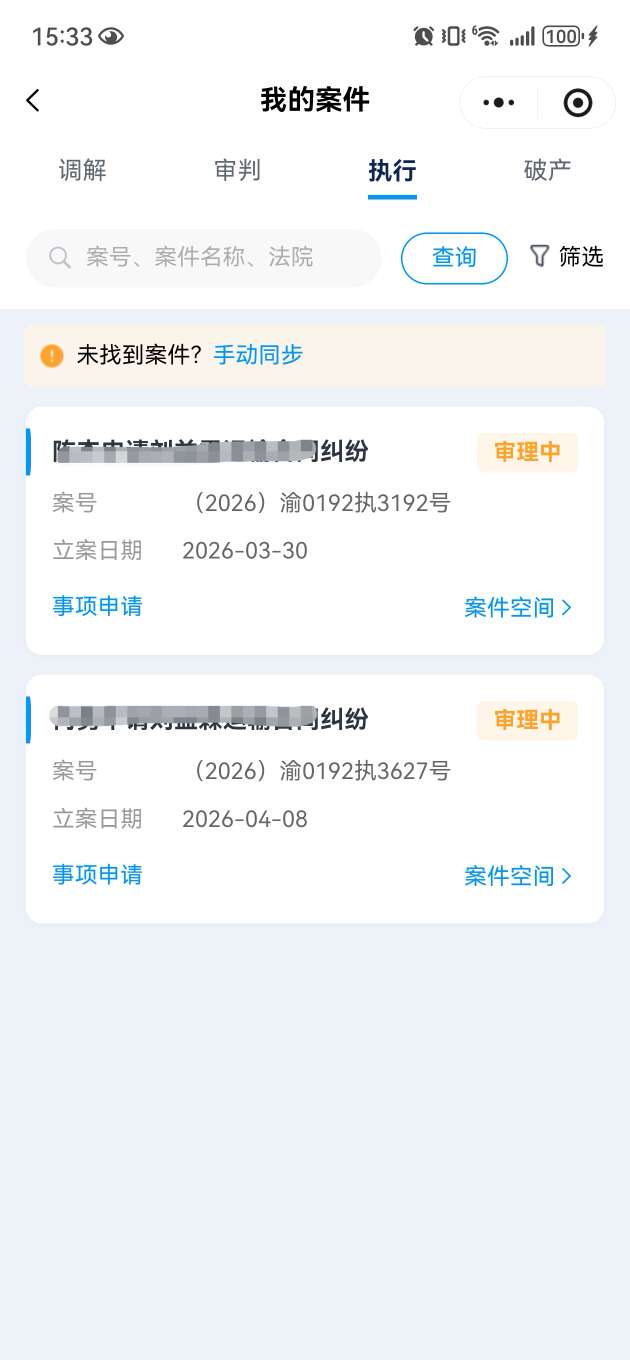Switch to the 破产 tab

click(547, 170)
